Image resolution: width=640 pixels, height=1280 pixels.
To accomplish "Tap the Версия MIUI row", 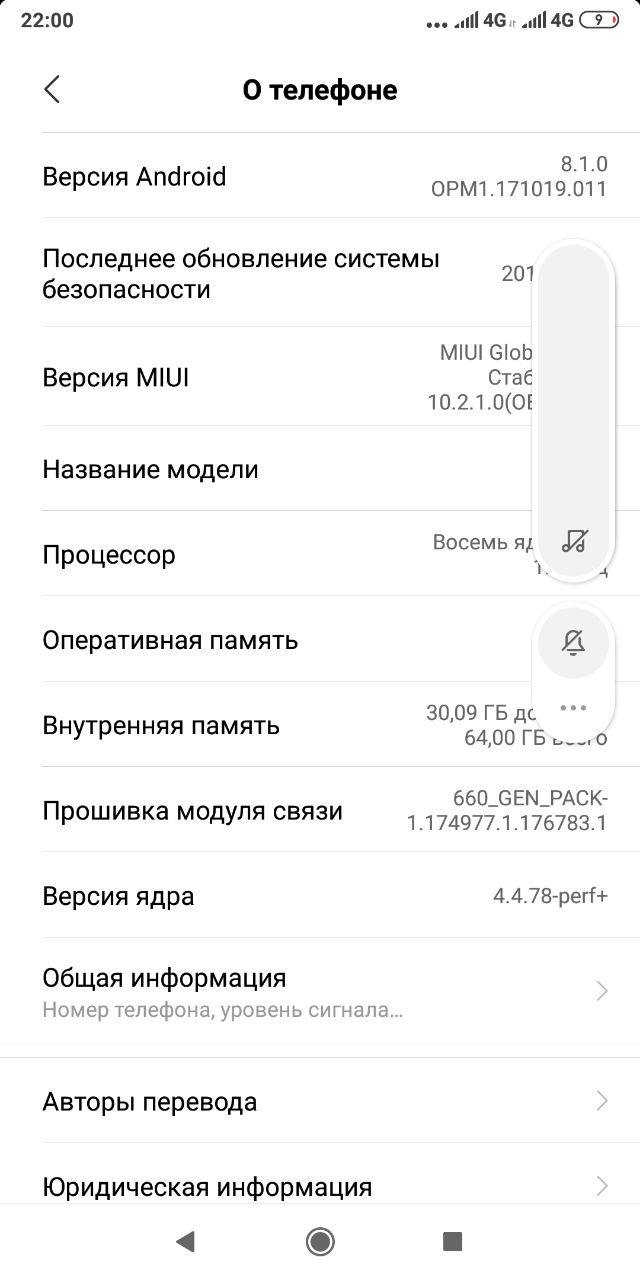I will pos(320,377).
